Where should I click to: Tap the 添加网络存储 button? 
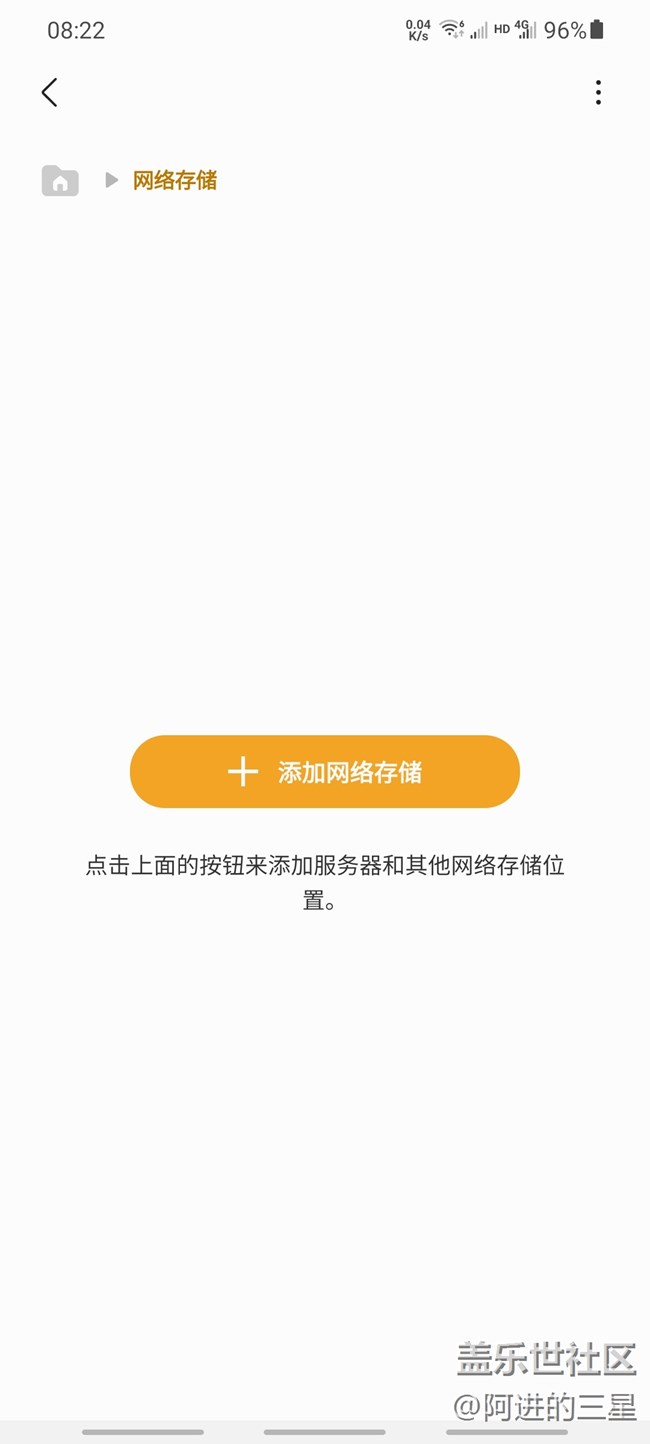pos(325,772)
